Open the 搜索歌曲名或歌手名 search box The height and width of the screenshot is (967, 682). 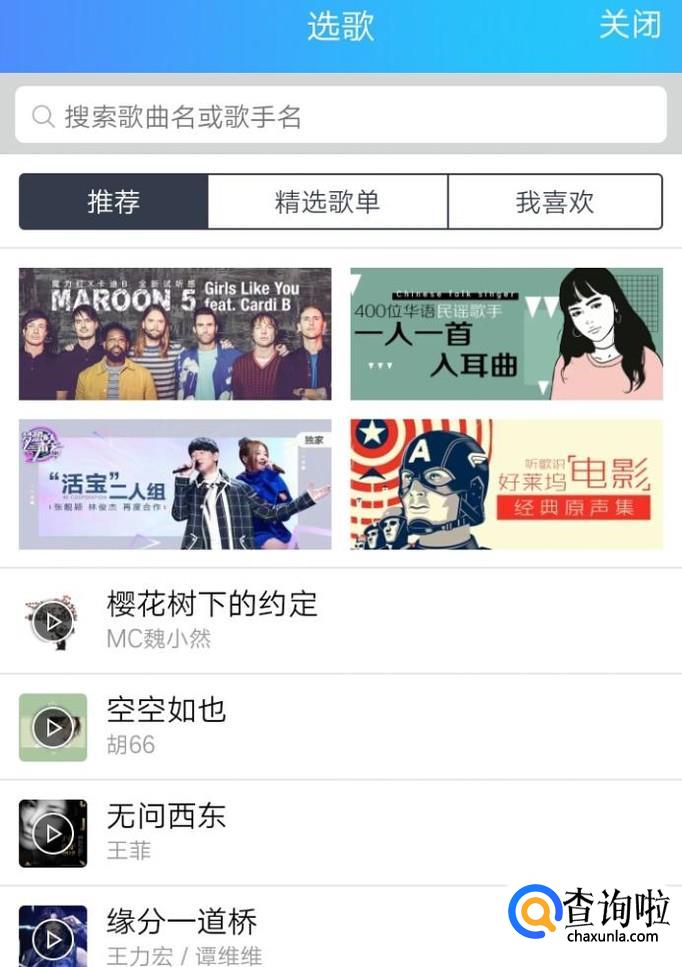(x=340, y=116)
